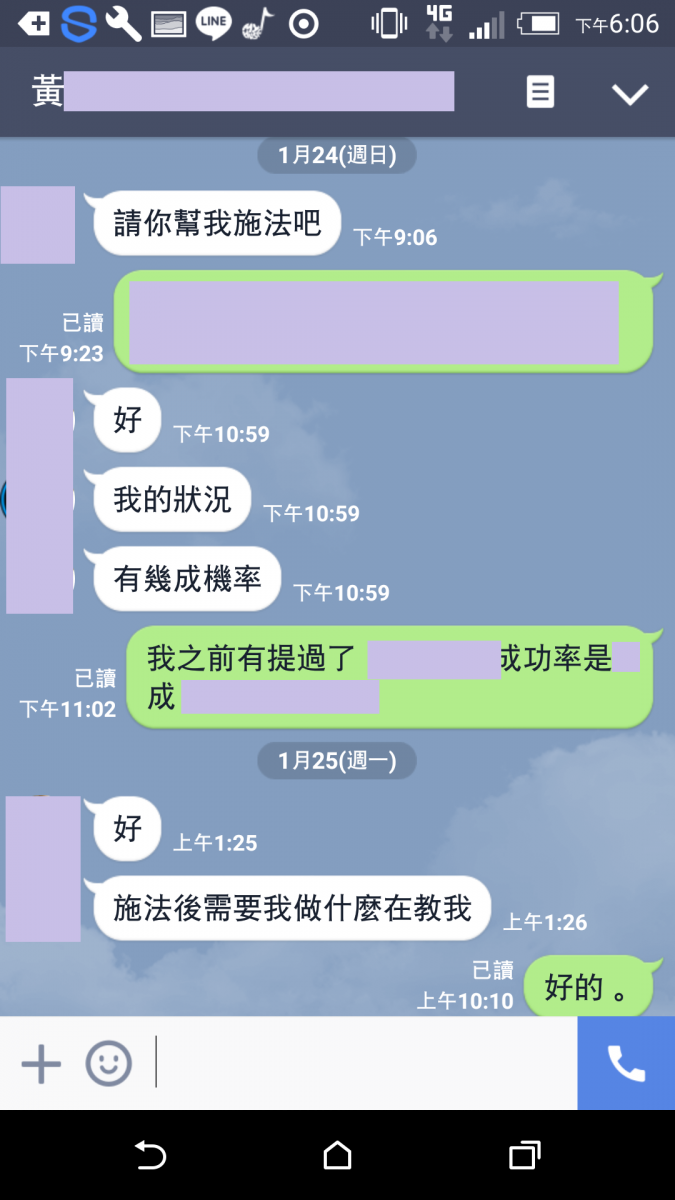
Task: Open the plus attachment menu
Action: tap(41, 1063)
